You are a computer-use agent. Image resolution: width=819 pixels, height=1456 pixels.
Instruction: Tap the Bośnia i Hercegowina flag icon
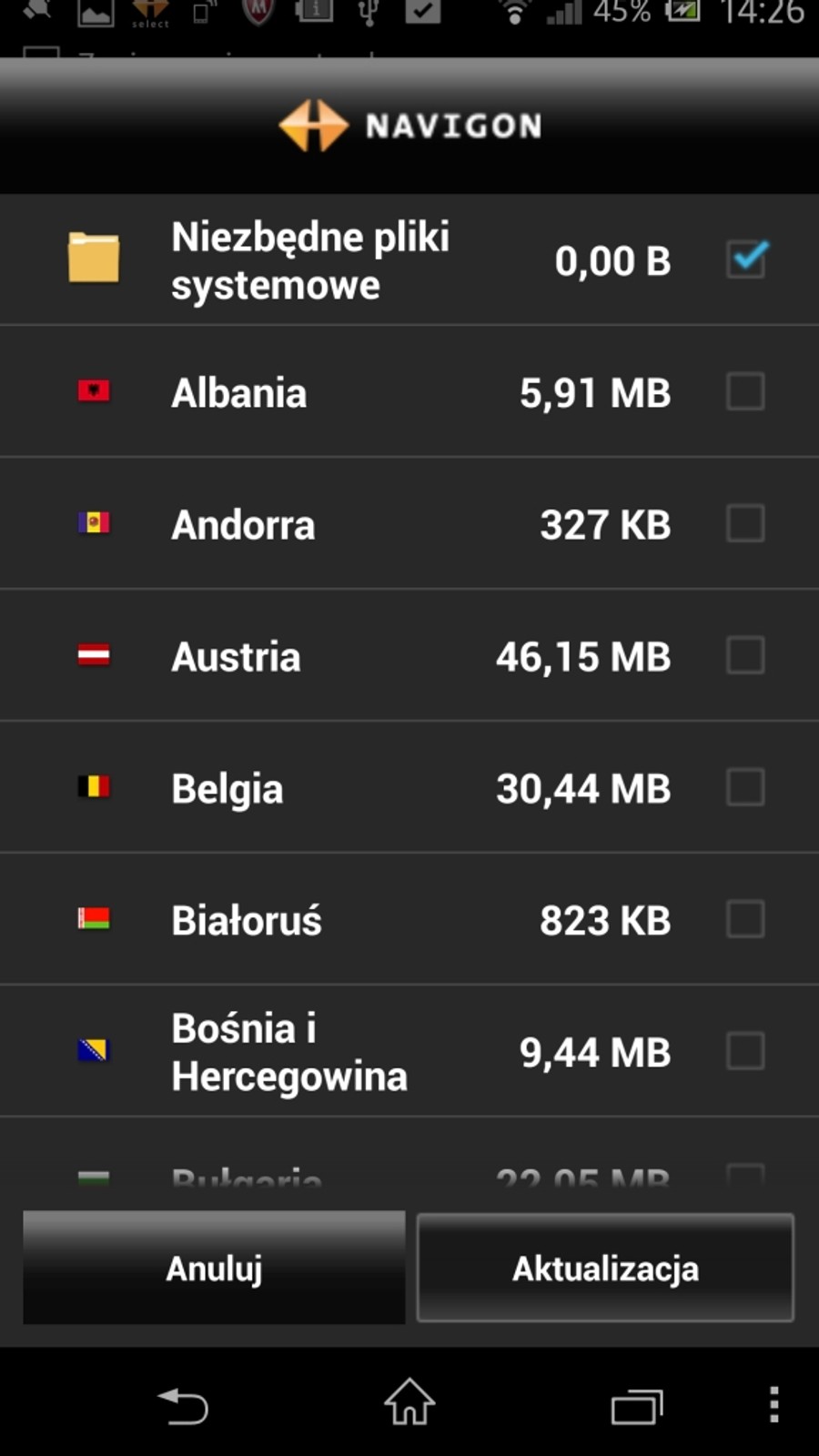(x=95, y=1049)
